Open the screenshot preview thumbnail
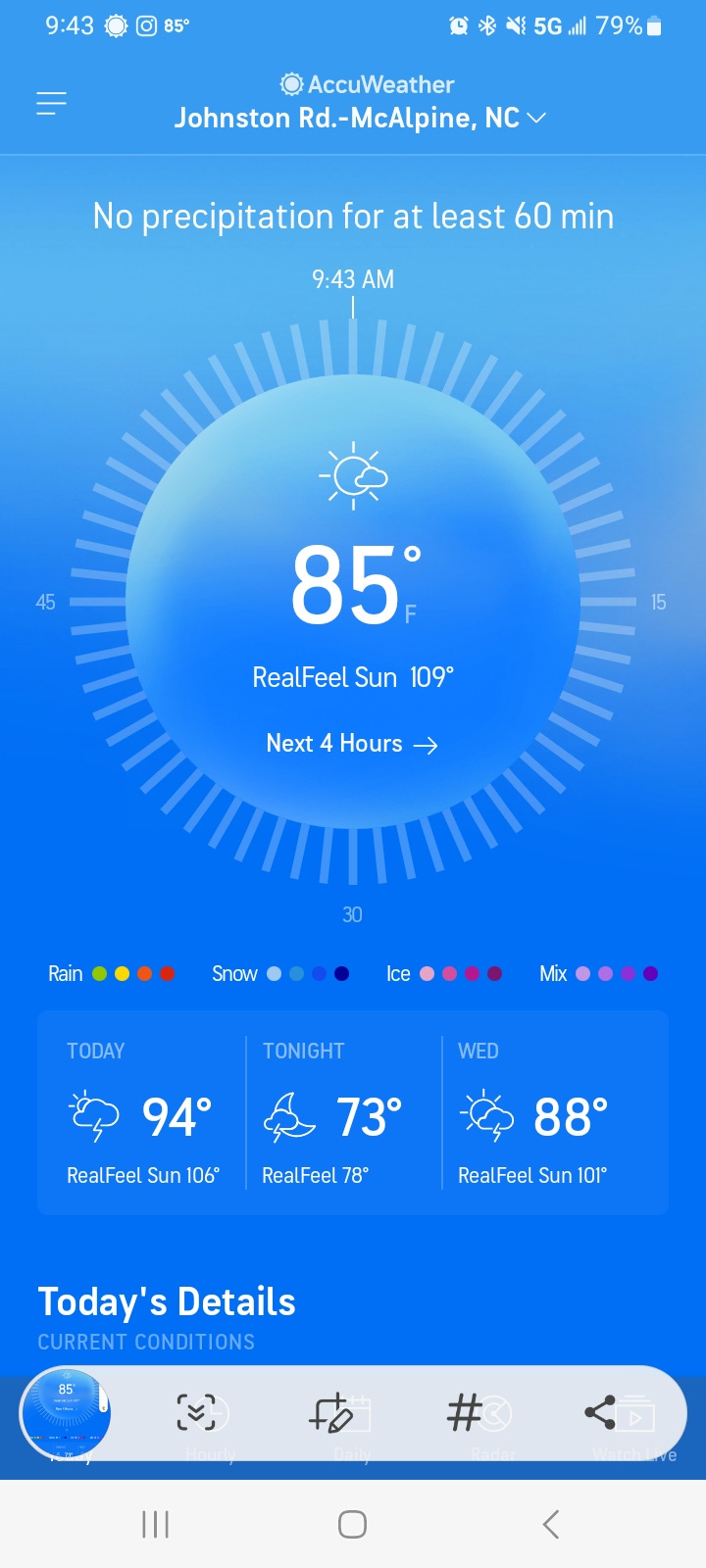706x1568 pixels. (x=66, y=1412)
